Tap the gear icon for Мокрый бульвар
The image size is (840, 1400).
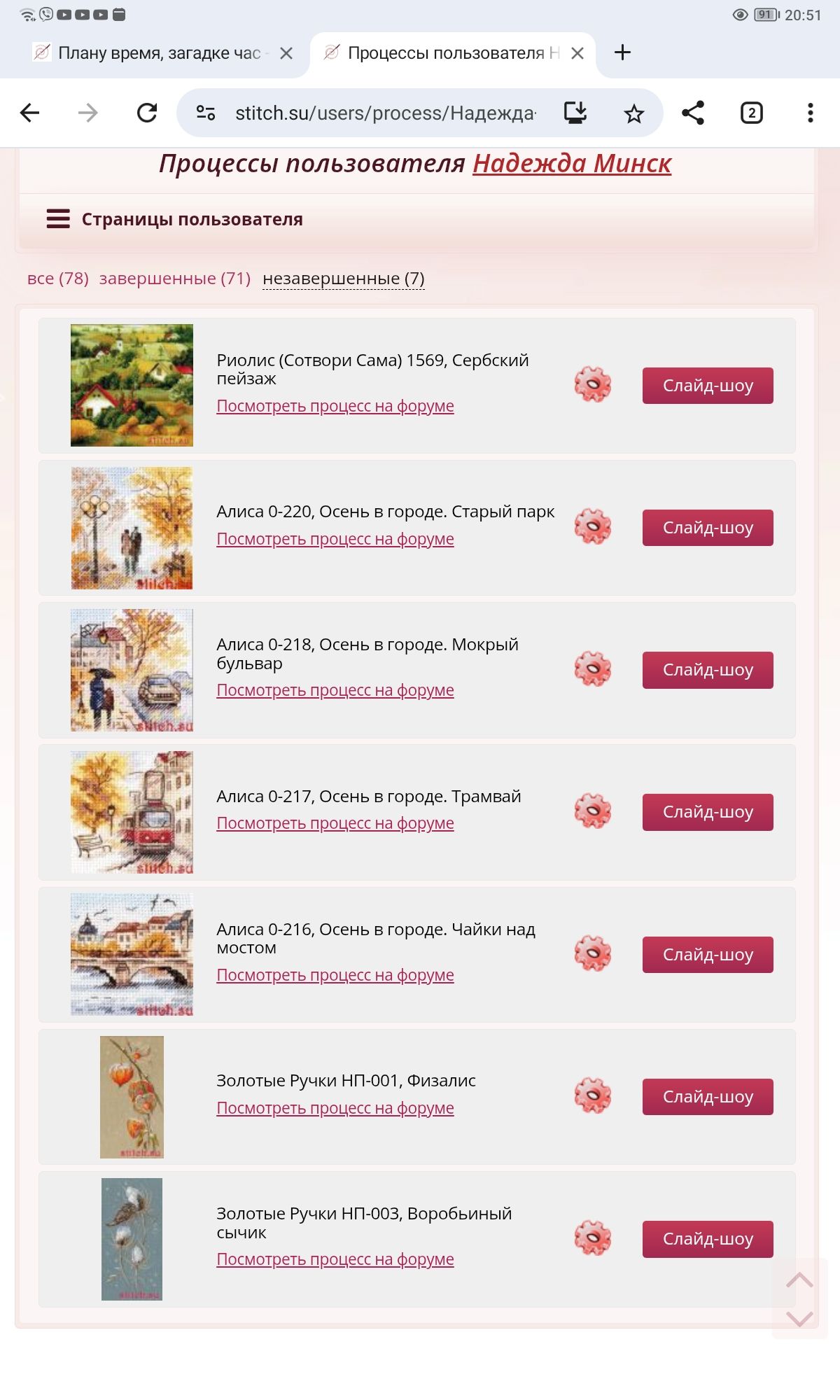592,669
